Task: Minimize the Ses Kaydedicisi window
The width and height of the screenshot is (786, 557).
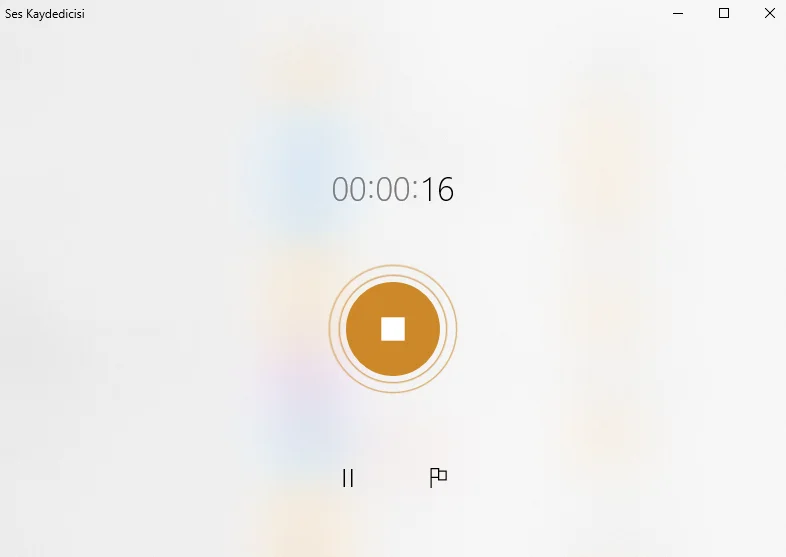Action: [678, 13]
